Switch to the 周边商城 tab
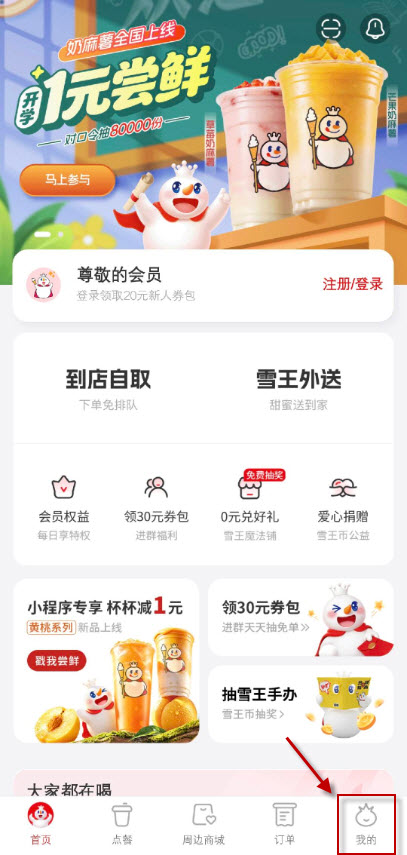407x855 pixels. tap(204, 824)
